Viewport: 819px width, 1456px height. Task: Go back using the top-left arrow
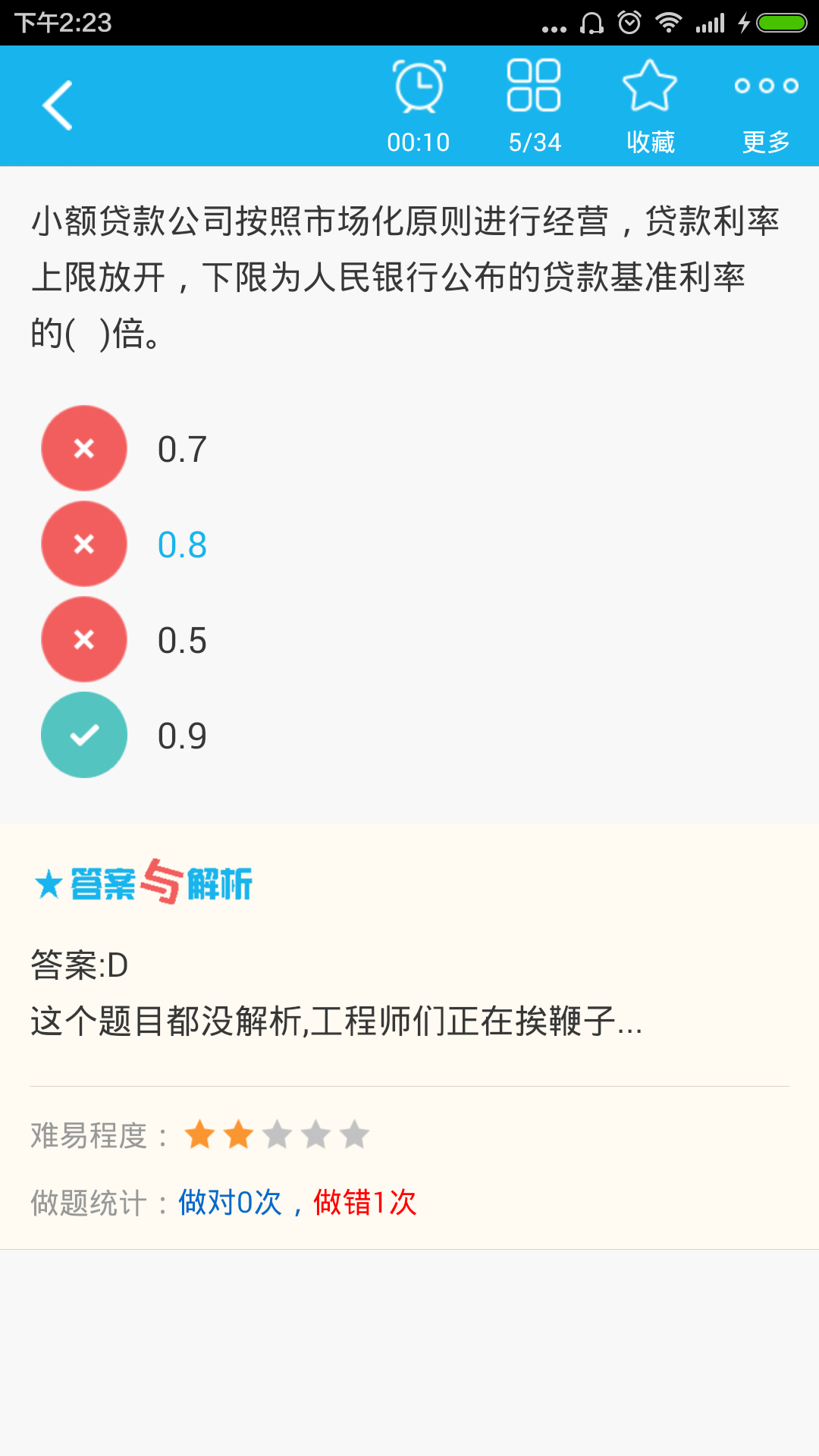[58, 105]
